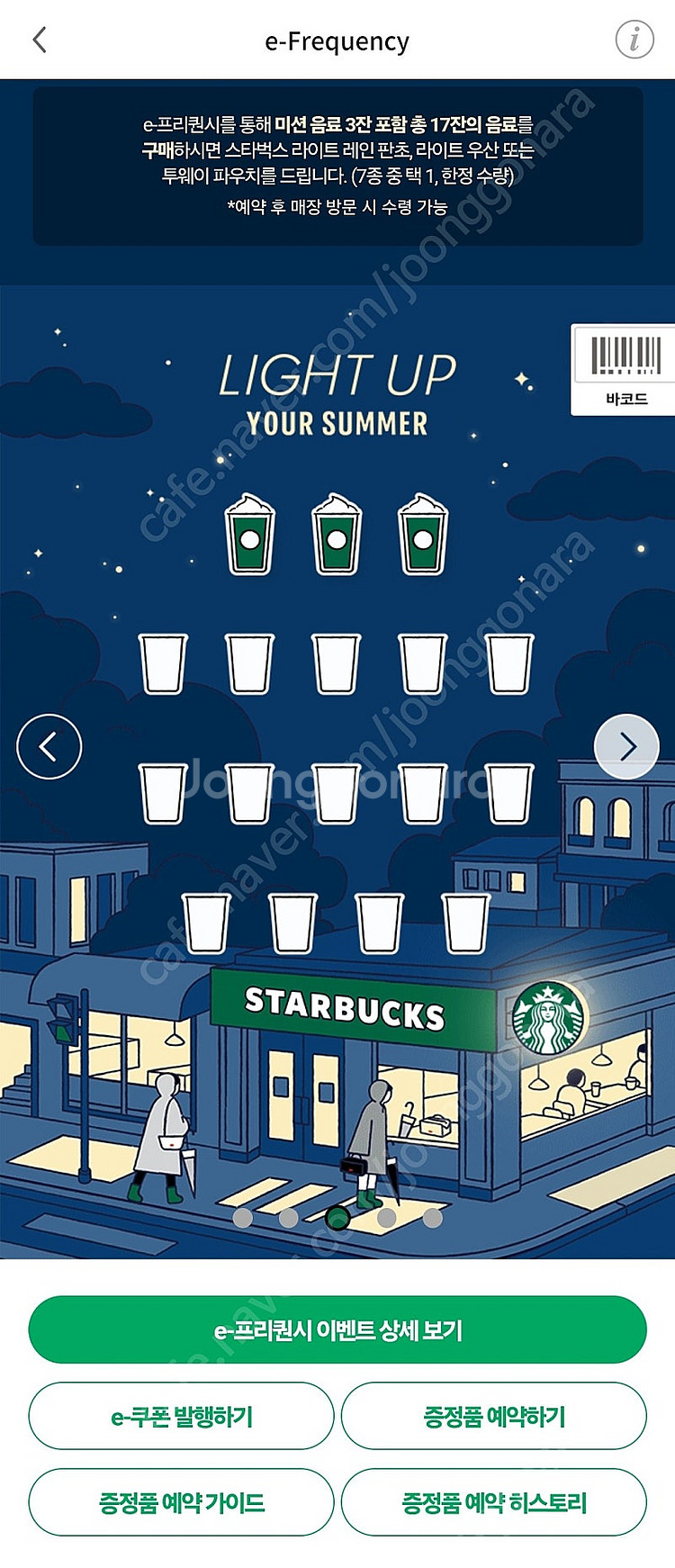
Task: Show the 바코드 barcode
Action: click(625, 369)
